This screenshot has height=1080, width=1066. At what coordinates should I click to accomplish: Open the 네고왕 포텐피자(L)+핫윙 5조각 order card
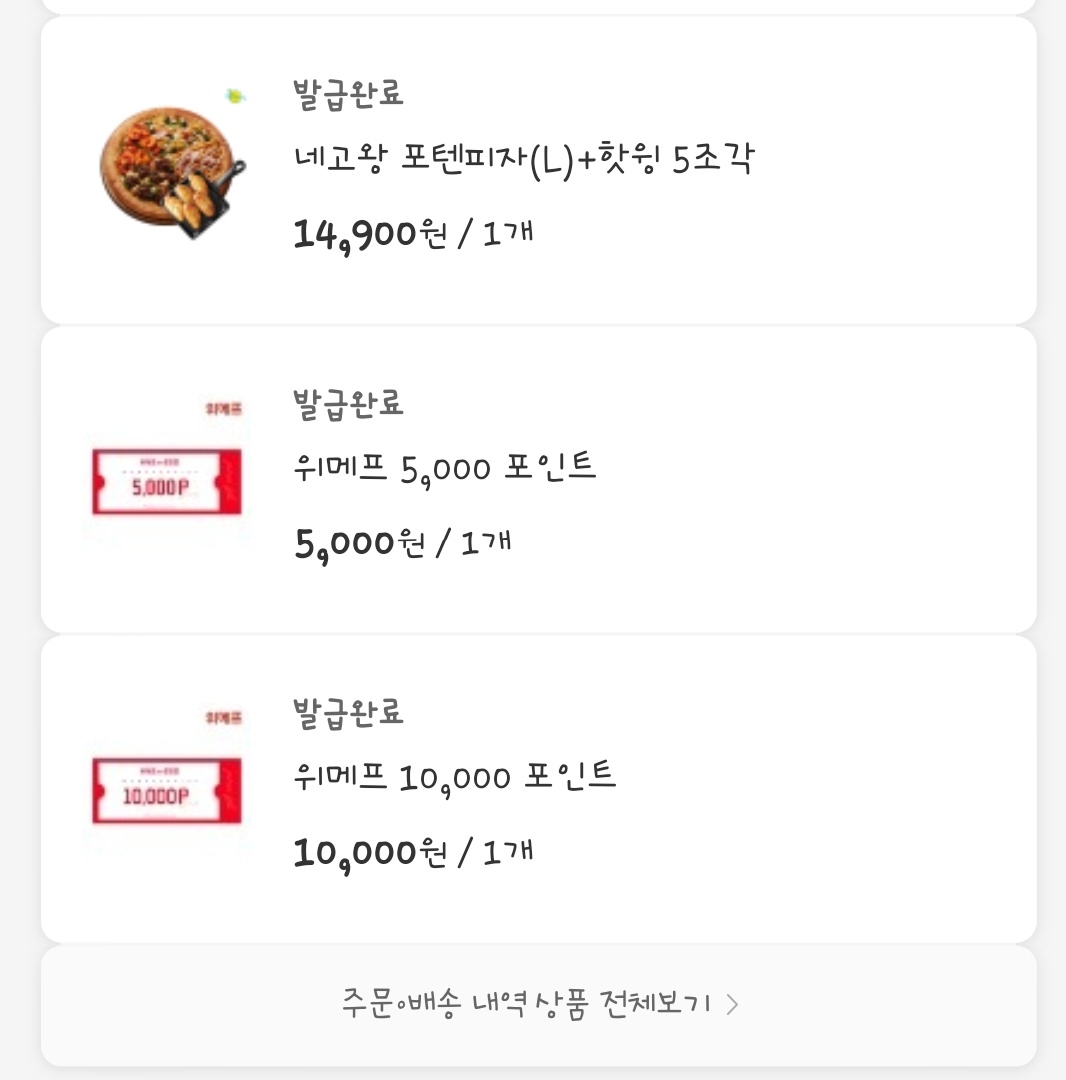pos(538,170)
